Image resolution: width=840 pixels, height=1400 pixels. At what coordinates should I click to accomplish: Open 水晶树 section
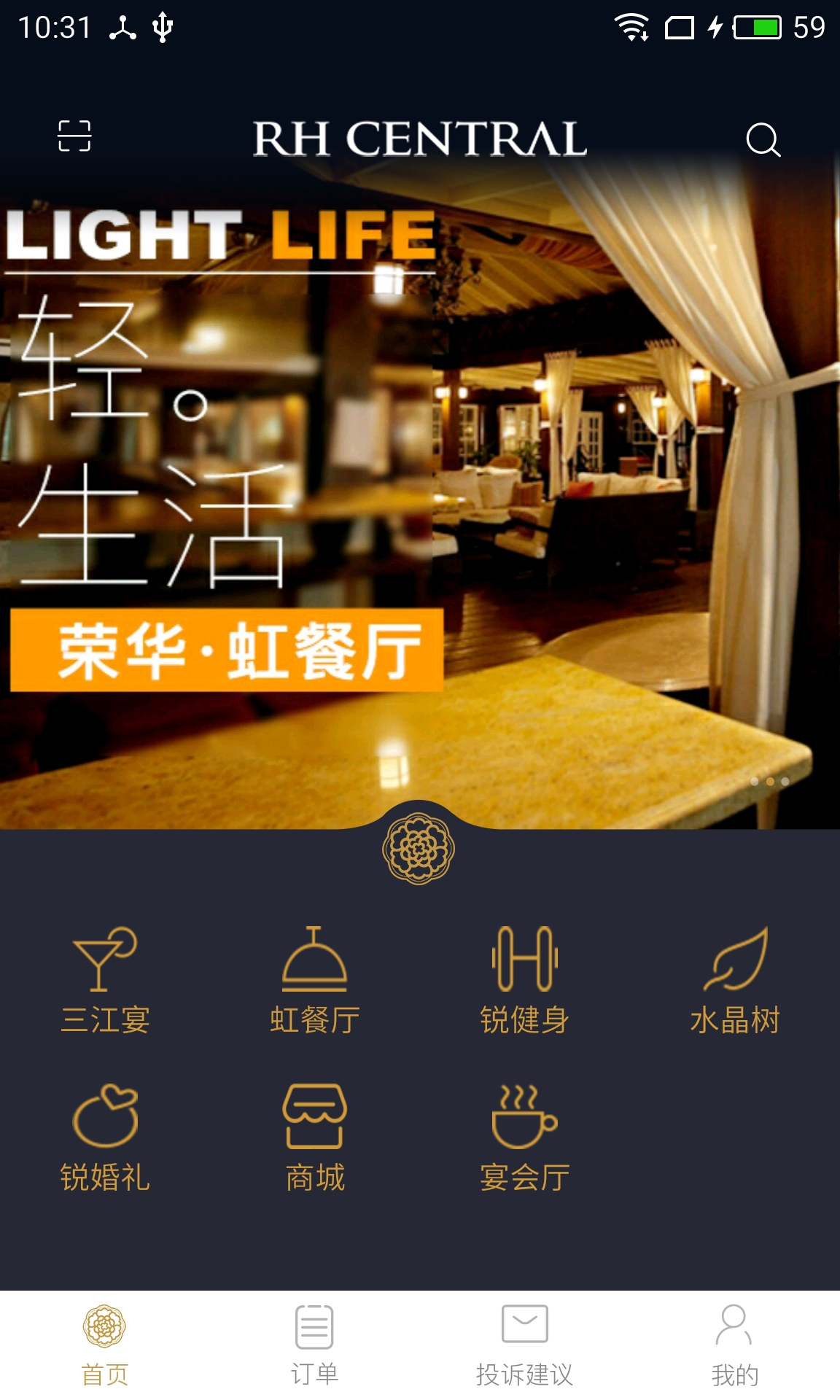(734, 980)
